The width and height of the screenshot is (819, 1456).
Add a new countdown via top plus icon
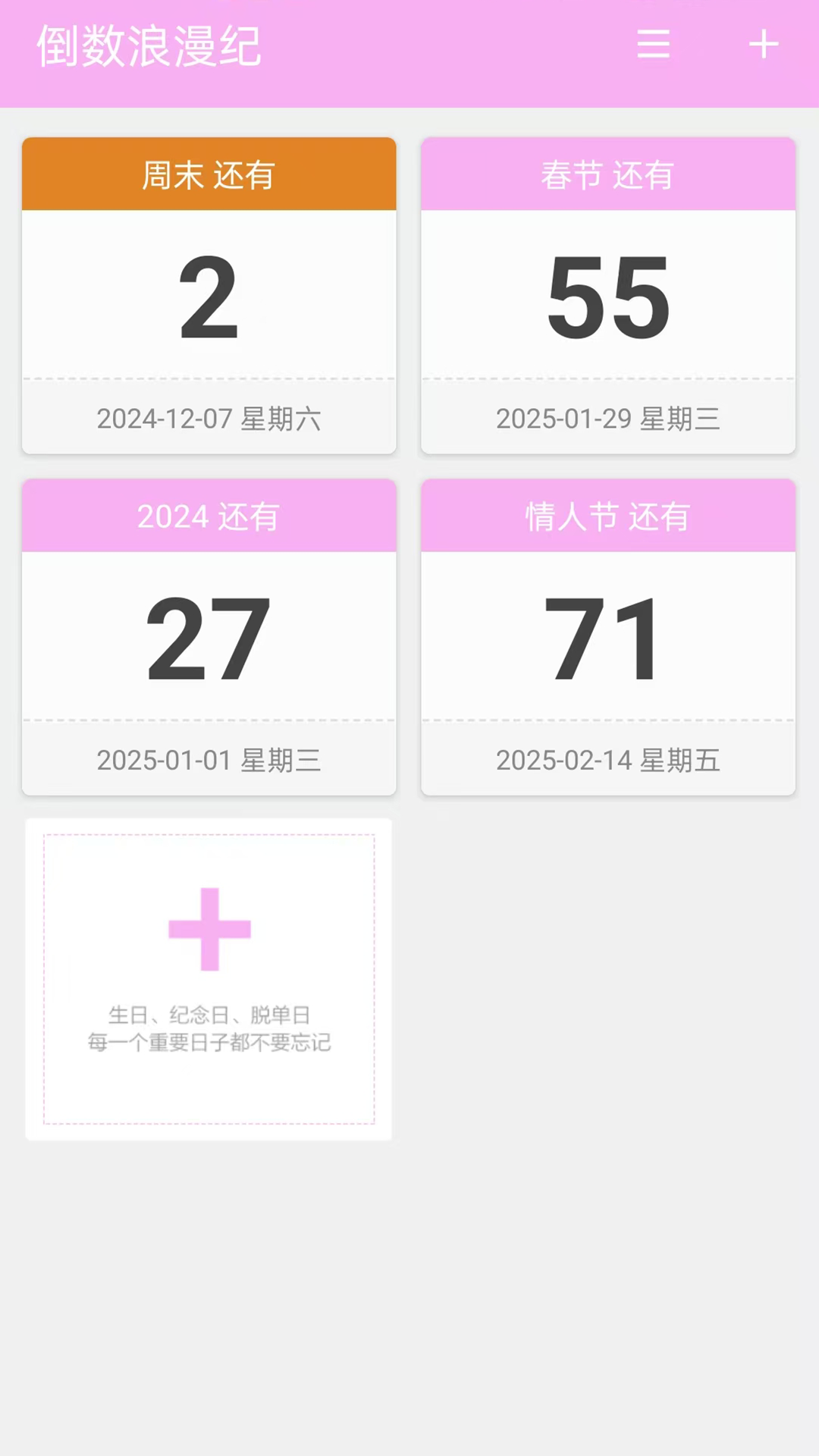pyautogui.click(x=764, y=44)
